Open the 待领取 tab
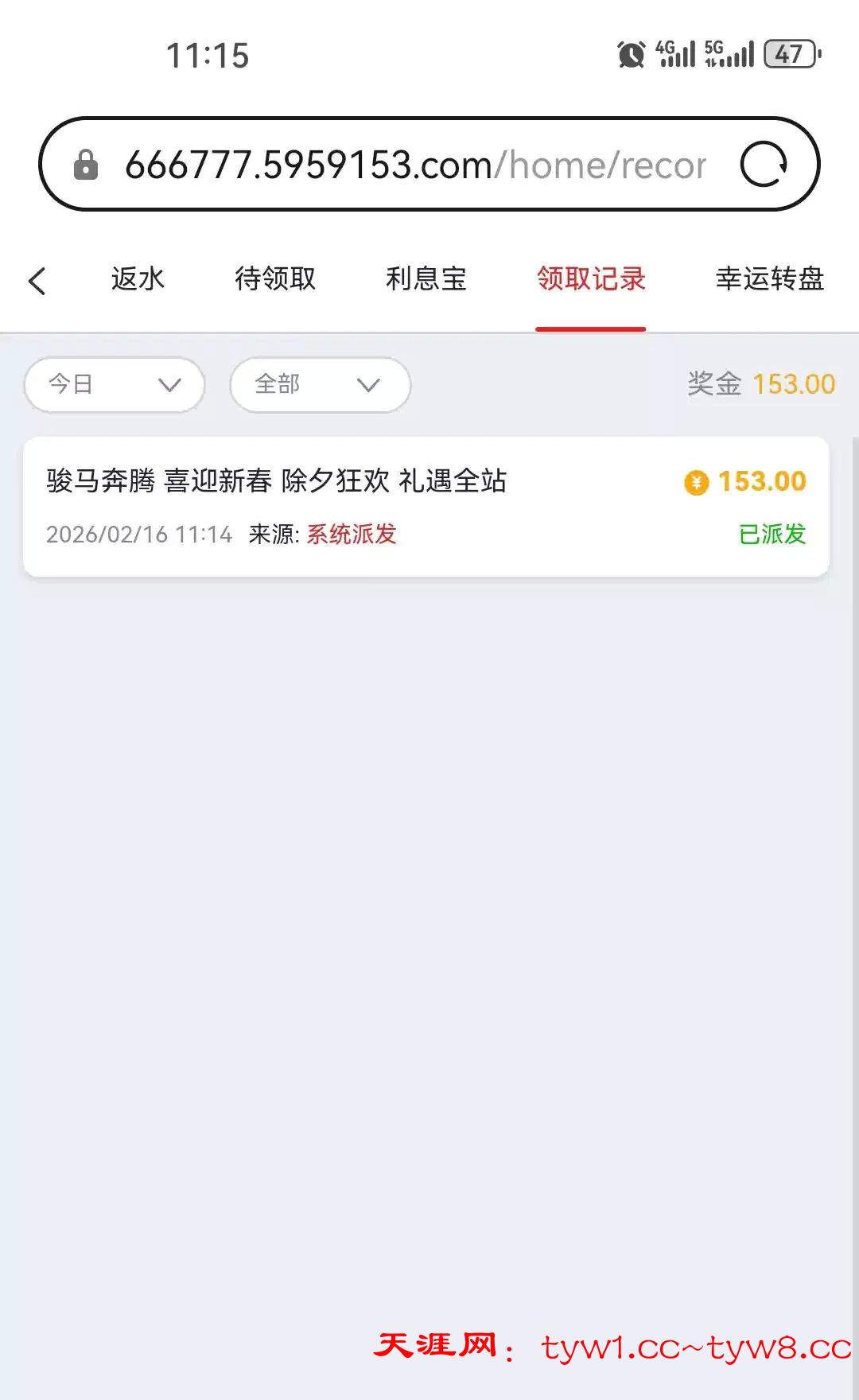The height and width of the screenshot is (1400, 859). (x=275, y=279)
